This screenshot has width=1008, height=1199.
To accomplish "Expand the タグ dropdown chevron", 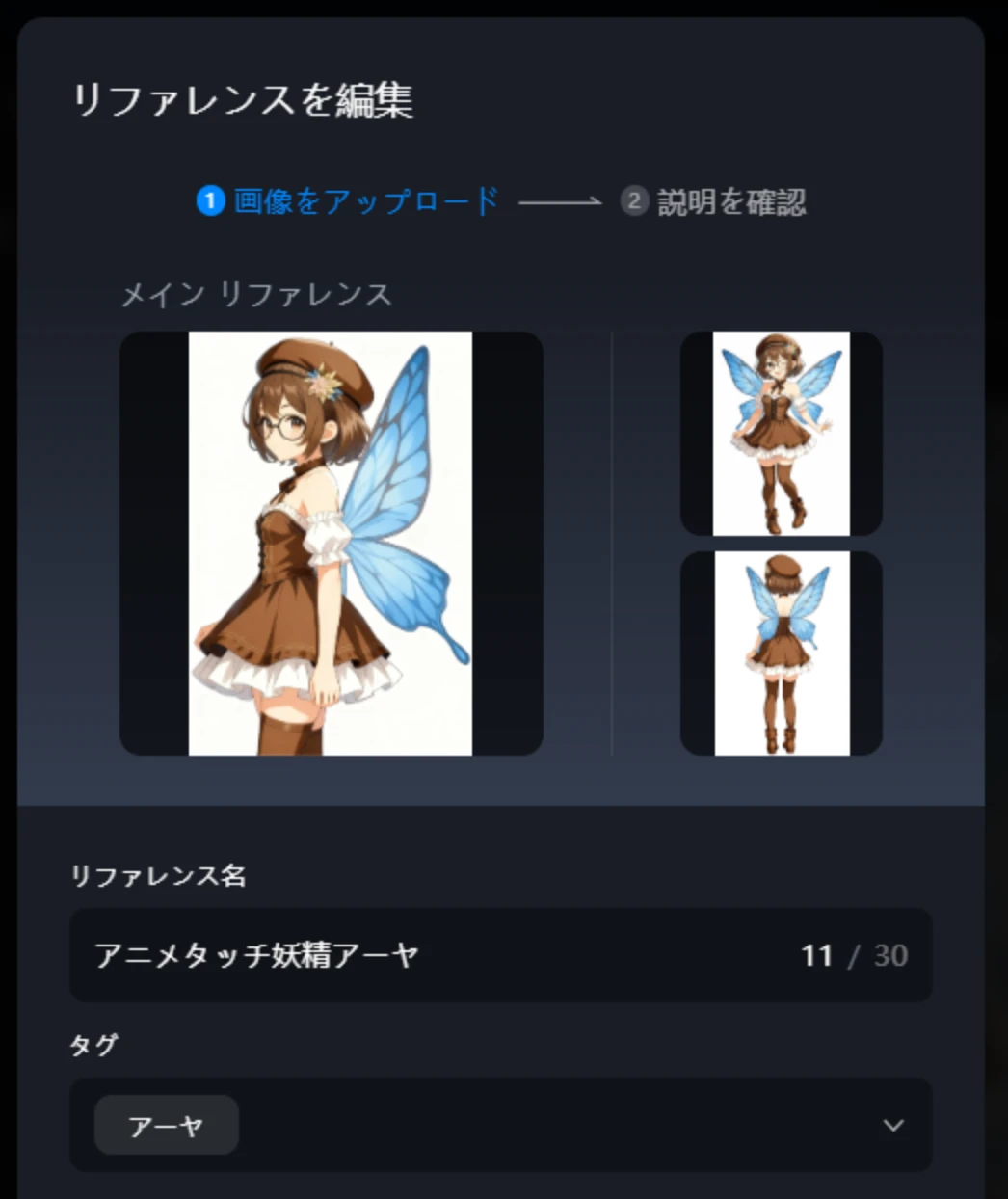I will click(893, 1125).
